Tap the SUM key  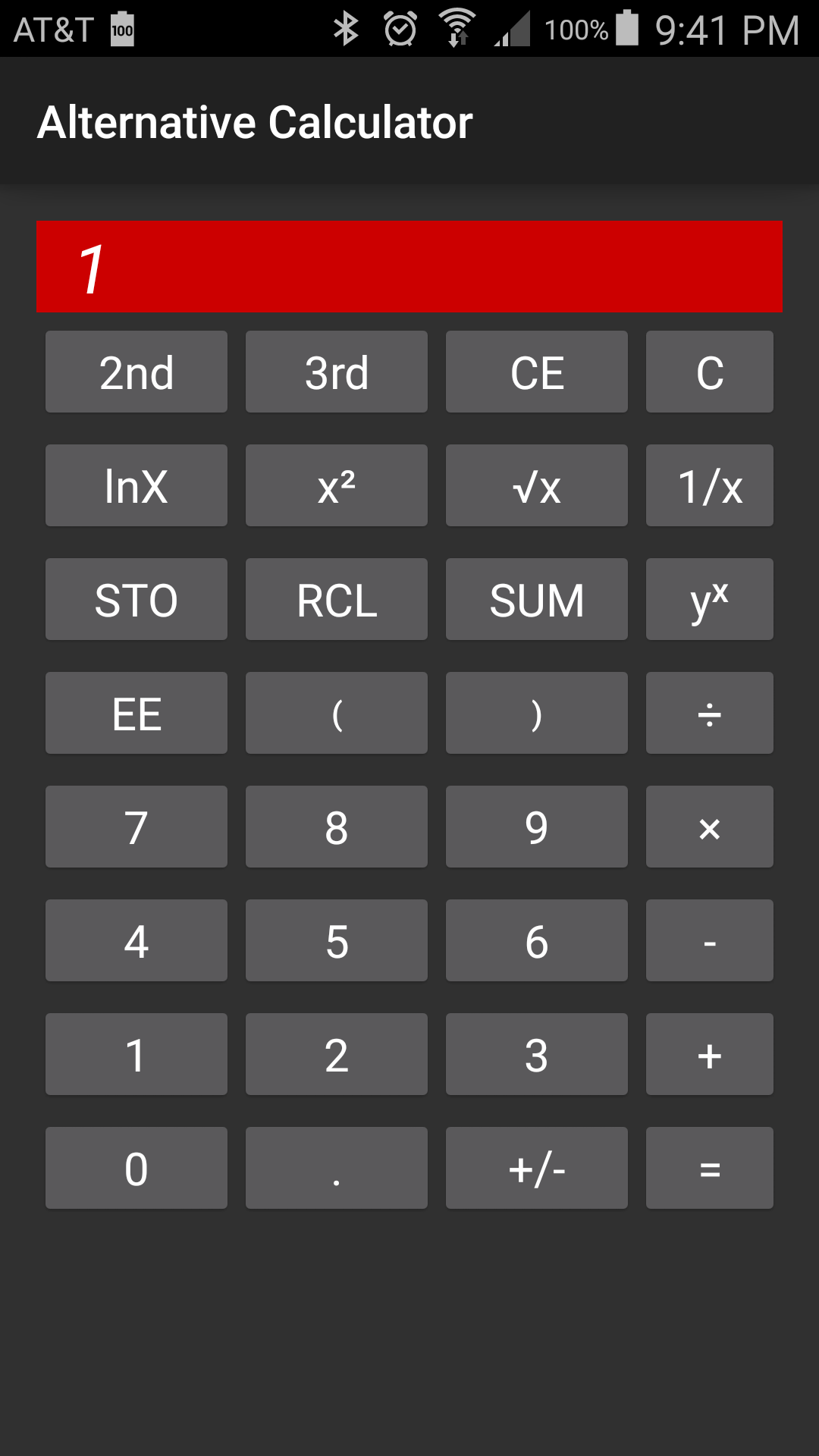[x=537, y=599]
